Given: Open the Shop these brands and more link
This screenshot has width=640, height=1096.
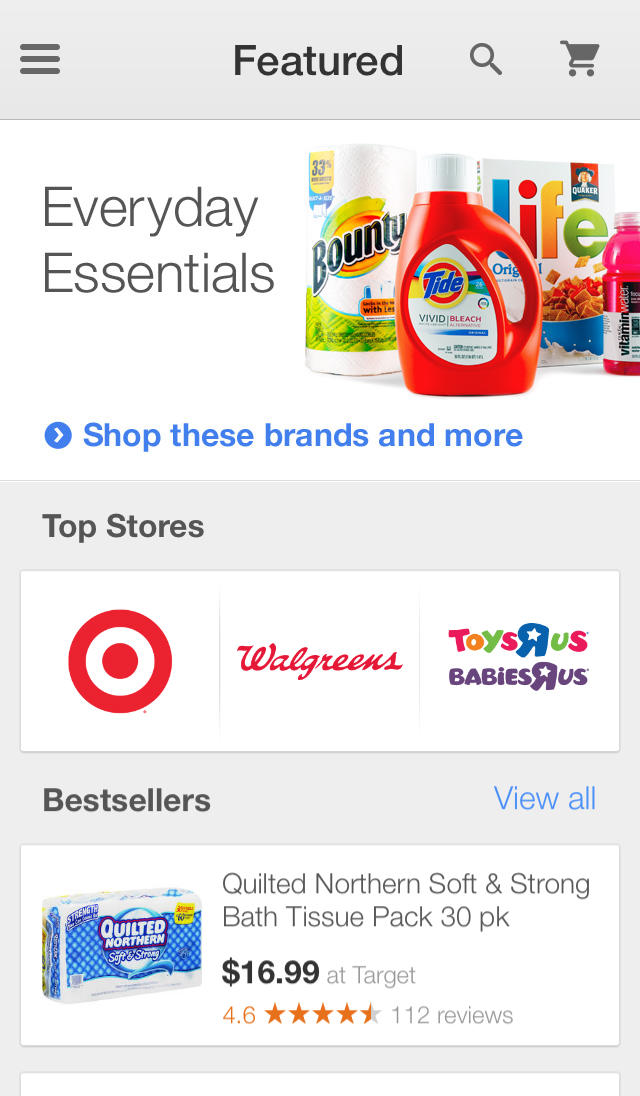Looking at the screenshot, I should tap(300, 435).
